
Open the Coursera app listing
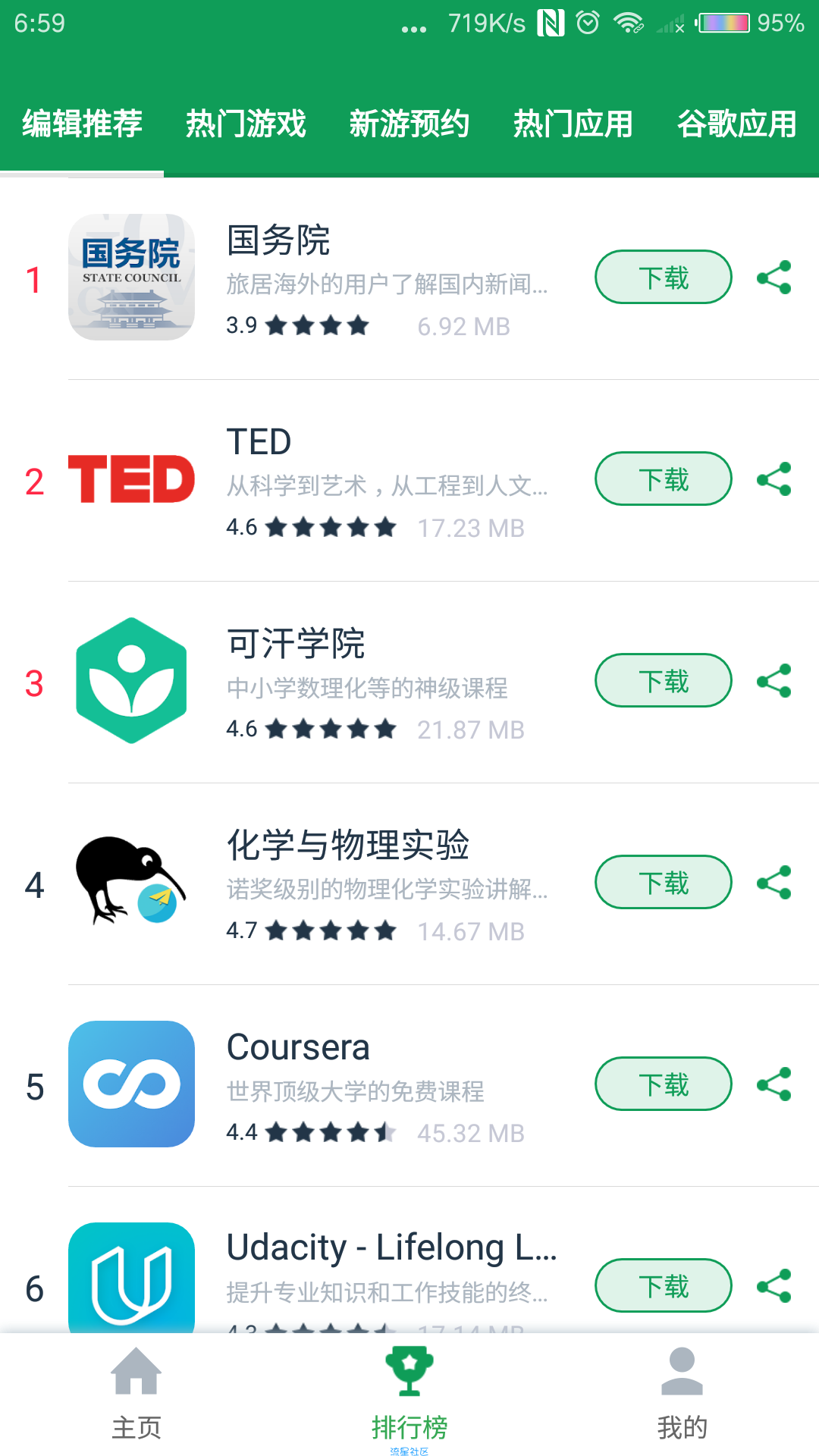(x=298, y=1047)
